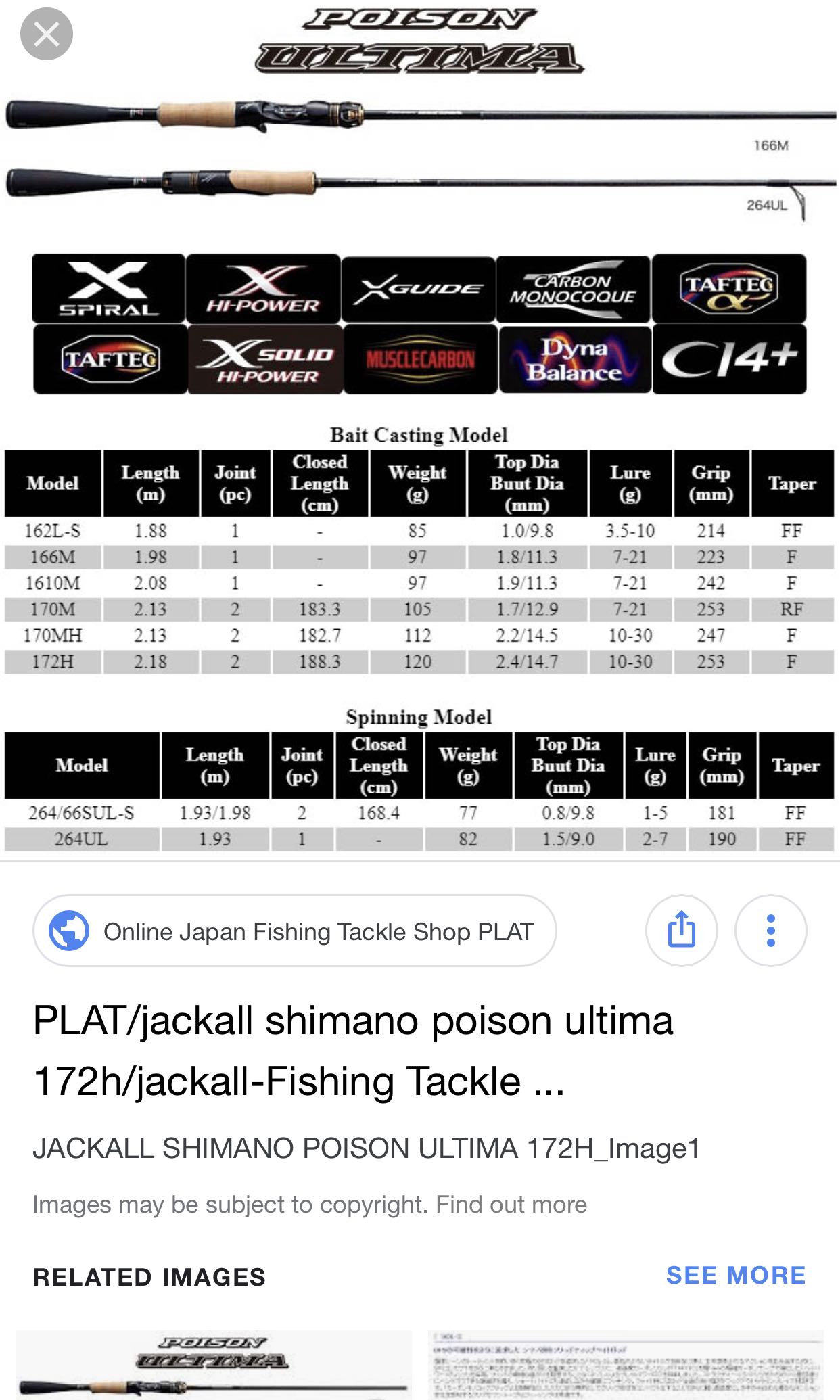Dismiss the image viewer with the X
The width and height of the screenshot is (840, 1400).
(x=45, y=34)
